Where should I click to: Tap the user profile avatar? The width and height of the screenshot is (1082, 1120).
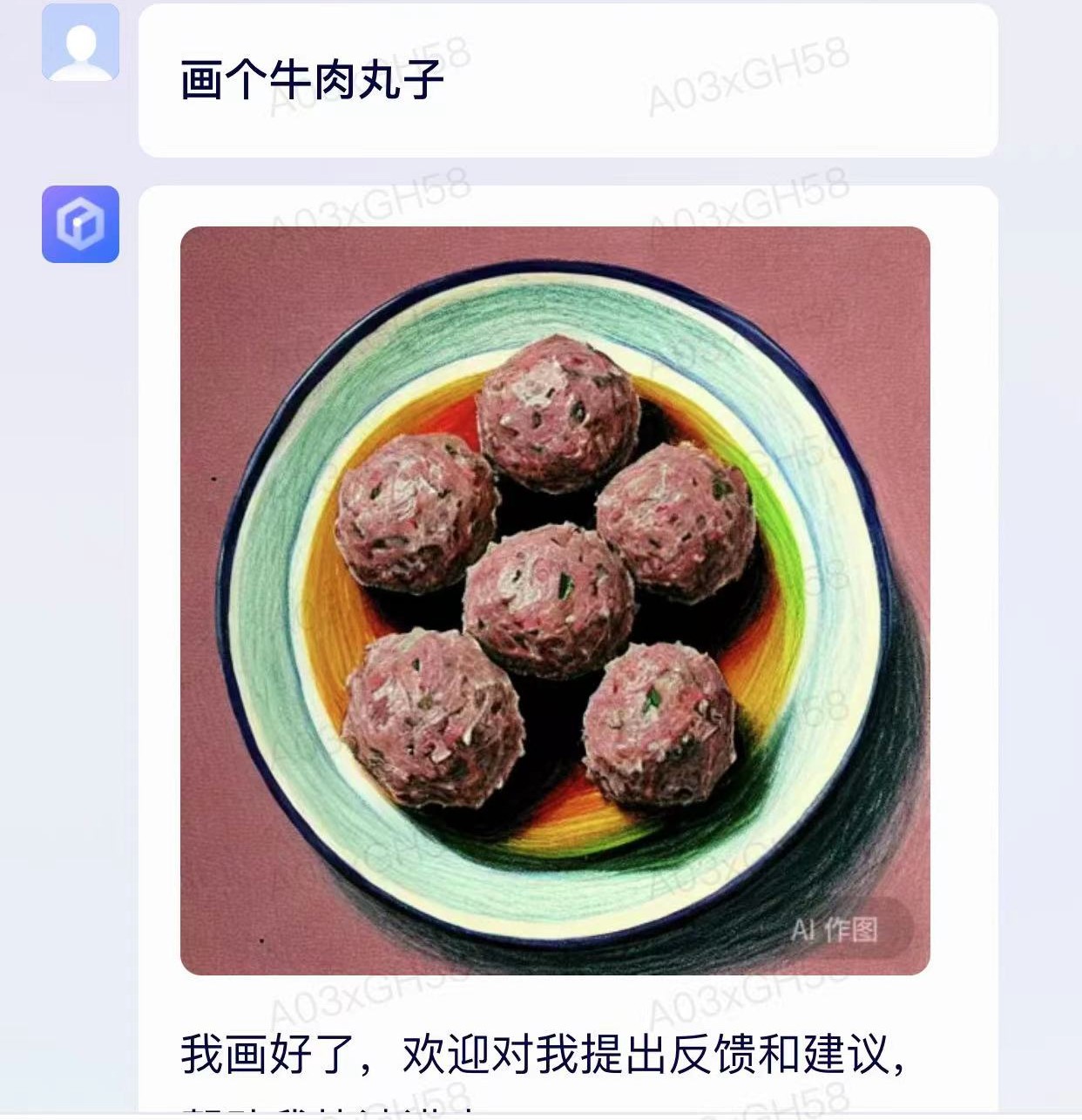pos(80,43)
